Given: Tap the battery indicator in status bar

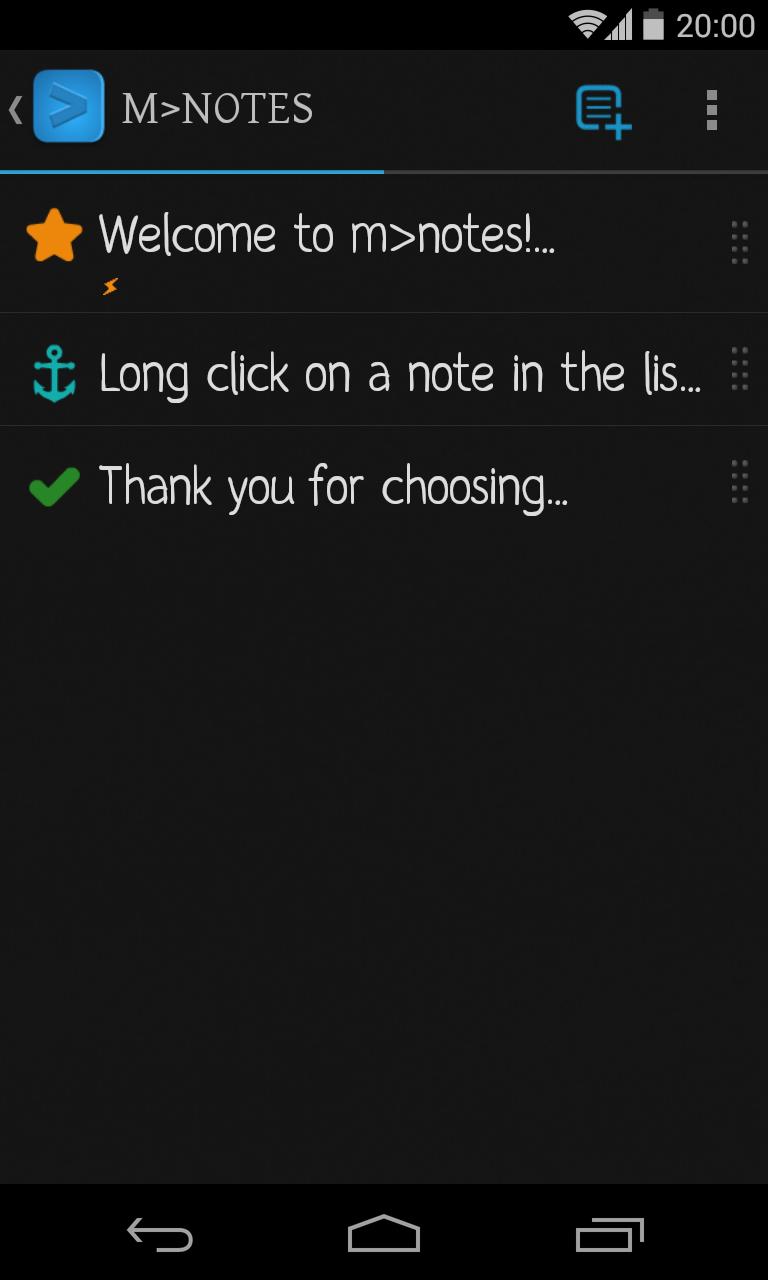Looking at the screenshot, I should [x=655, y=25].
